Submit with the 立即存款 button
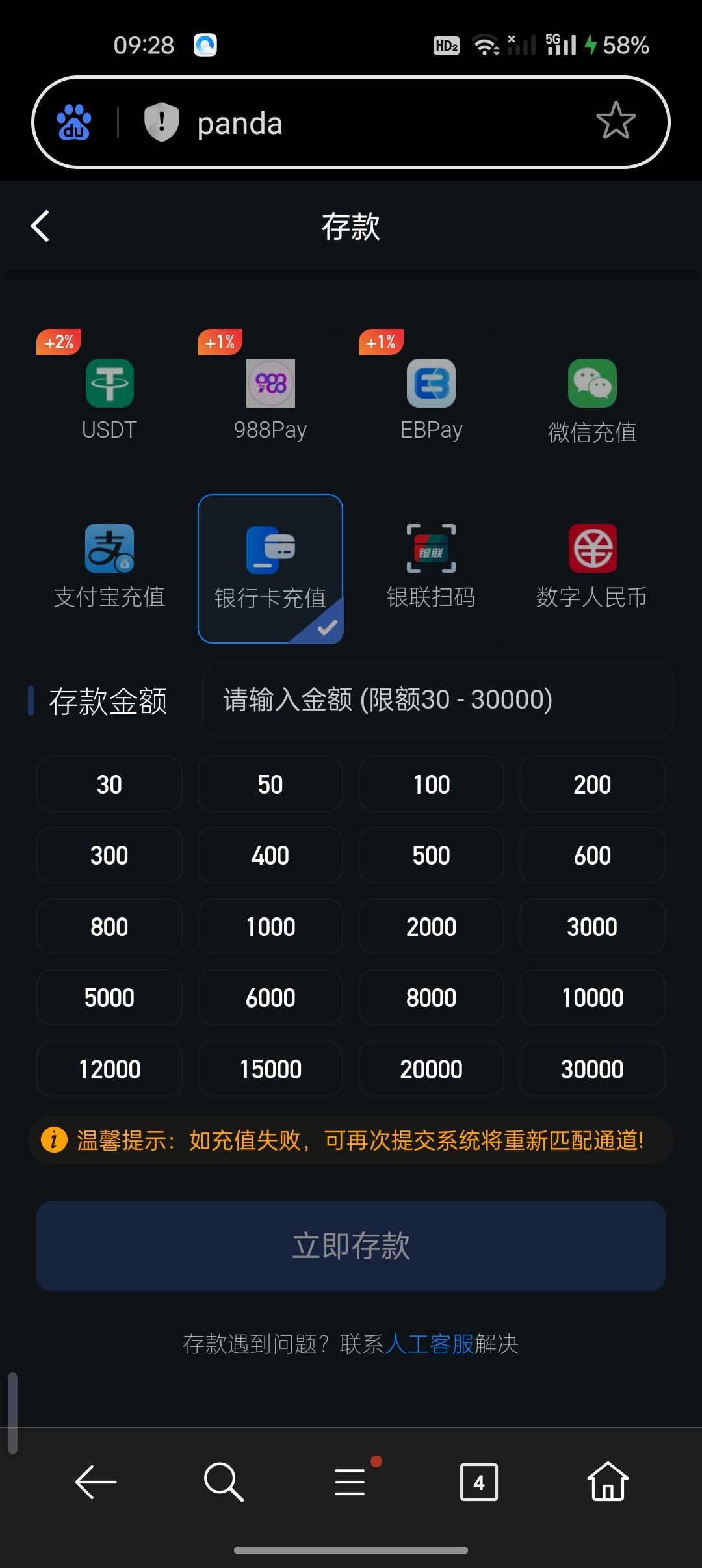 pyautogui.click(x=351, y=1246)
